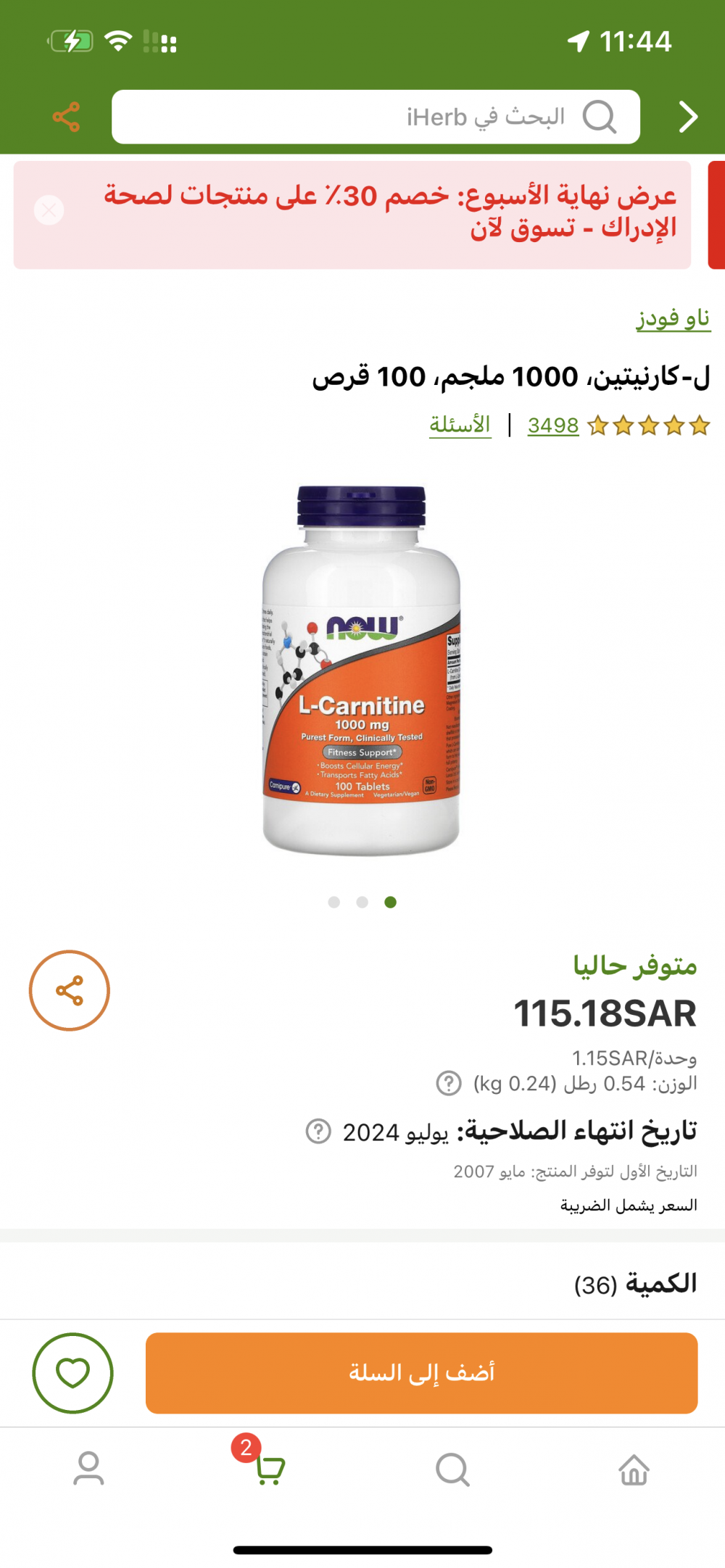Show weight info help icon

pos(449,1084)
